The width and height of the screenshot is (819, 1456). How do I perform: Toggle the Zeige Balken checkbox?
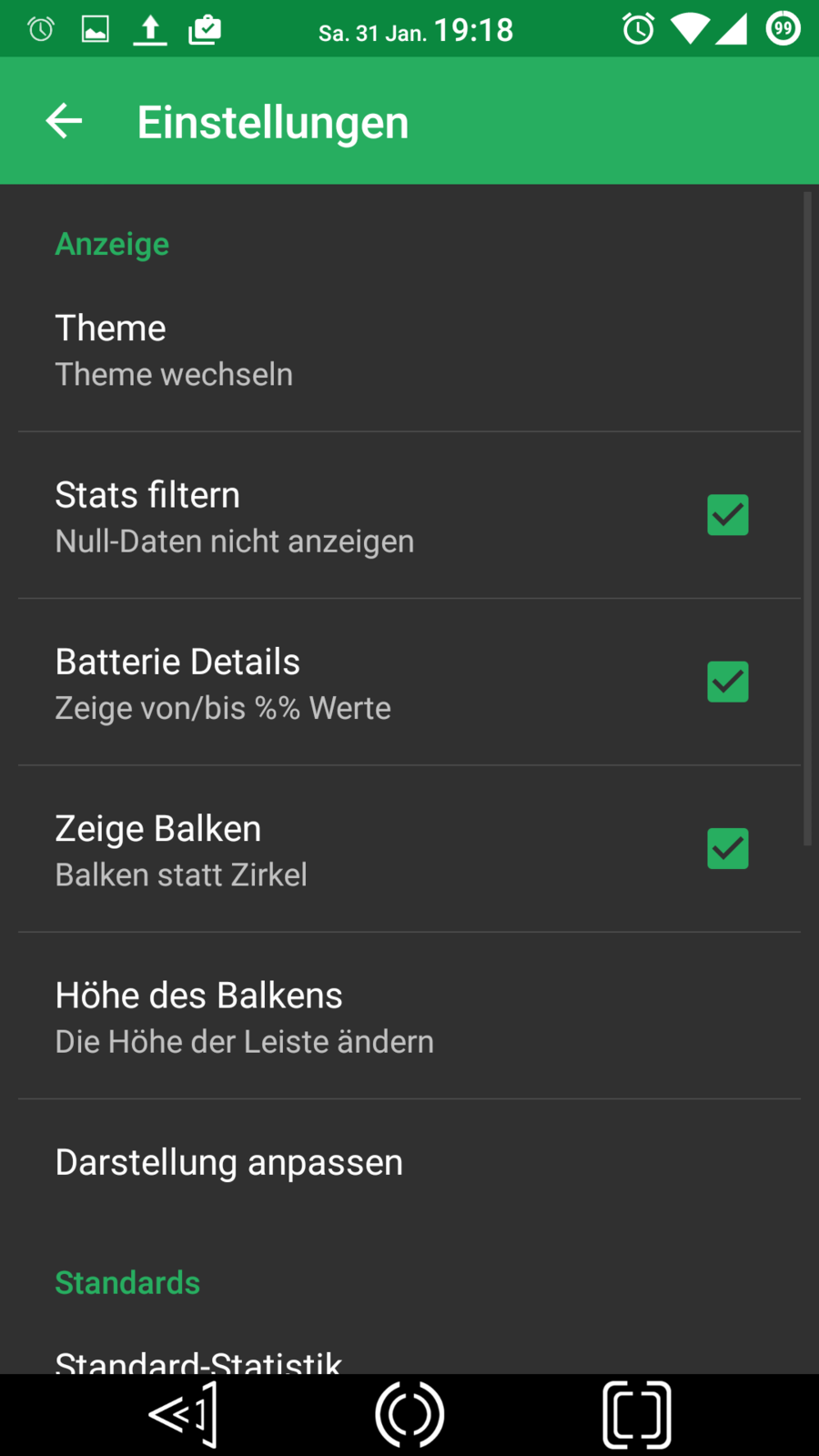pyautogui.click(x=727, y=849)
